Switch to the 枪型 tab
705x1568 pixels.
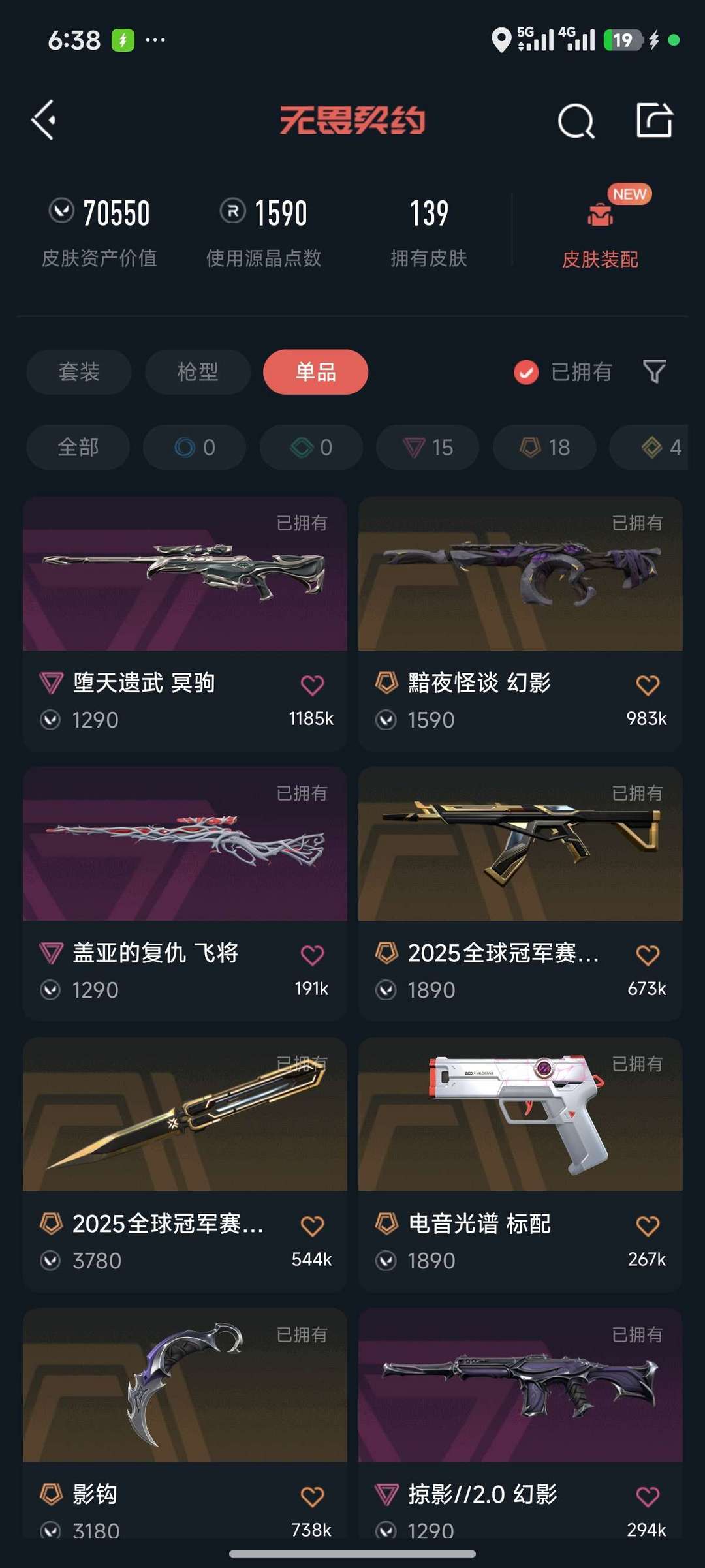(x=196, y=372)
